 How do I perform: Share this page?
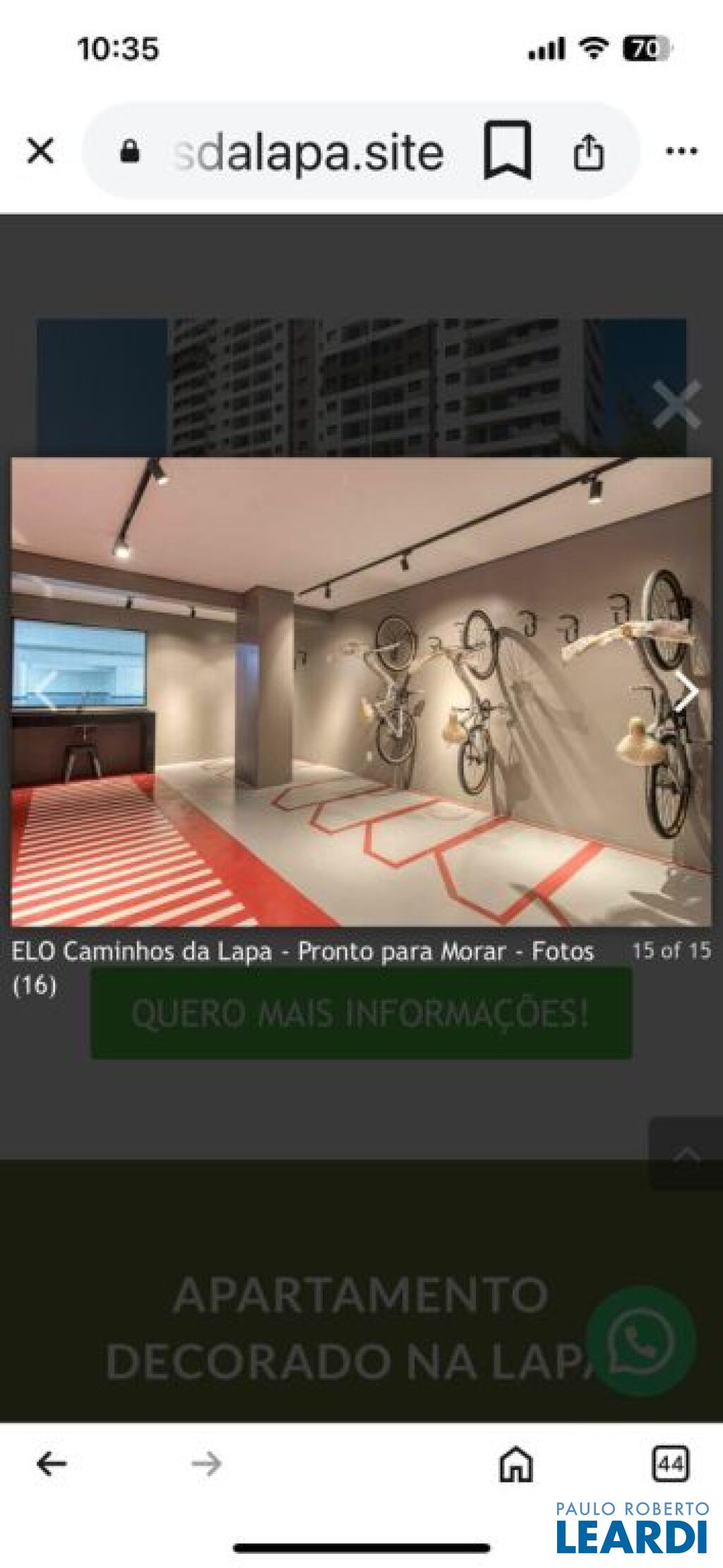pyautogui.click(x=588, y=152)
